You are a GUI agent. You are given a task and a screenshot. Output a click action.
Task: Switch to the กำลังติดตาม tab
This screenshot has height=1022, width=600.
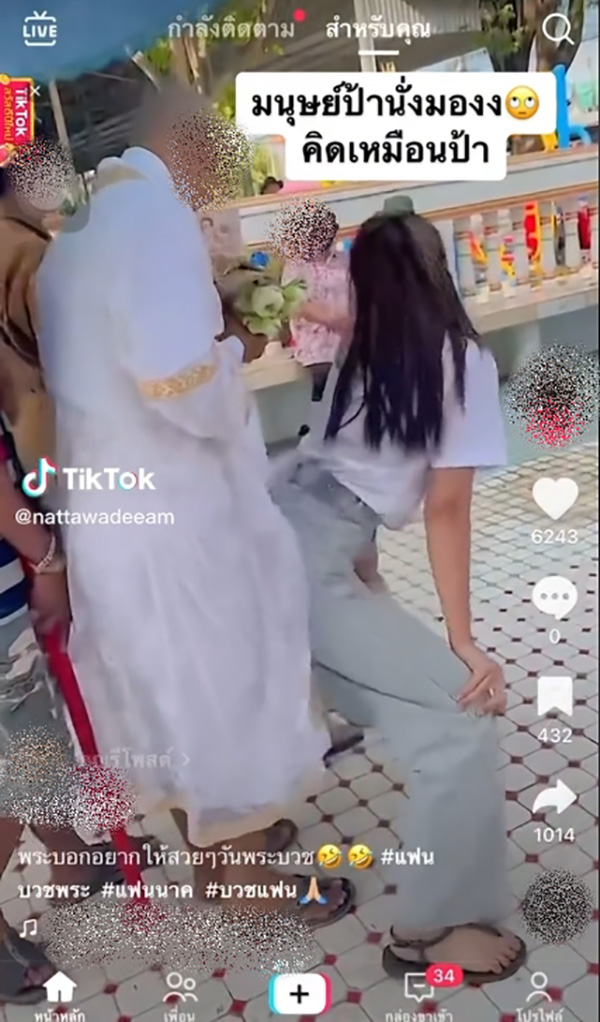[231, 29]
